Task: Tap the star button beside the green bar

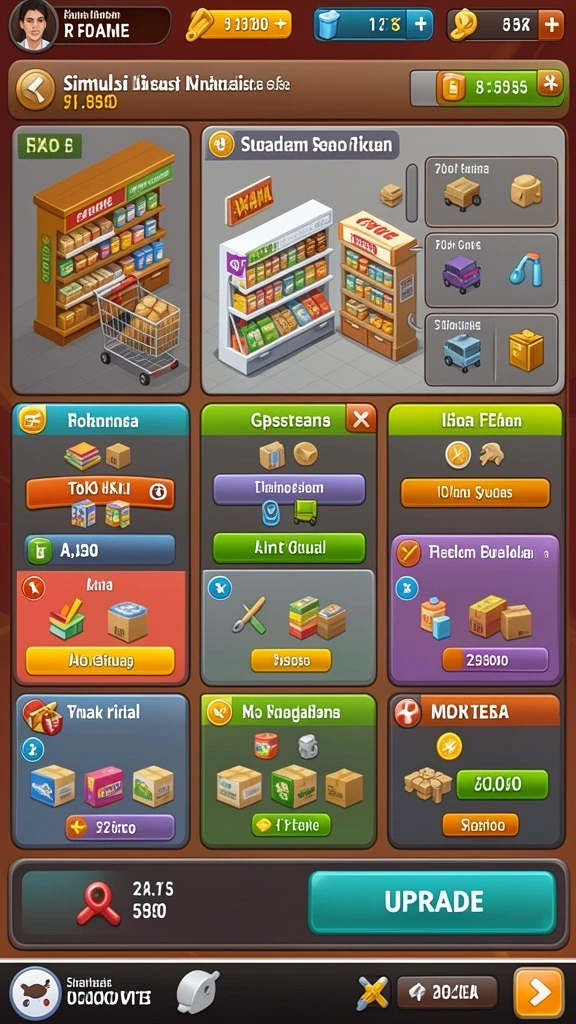Action: point(550,85)
